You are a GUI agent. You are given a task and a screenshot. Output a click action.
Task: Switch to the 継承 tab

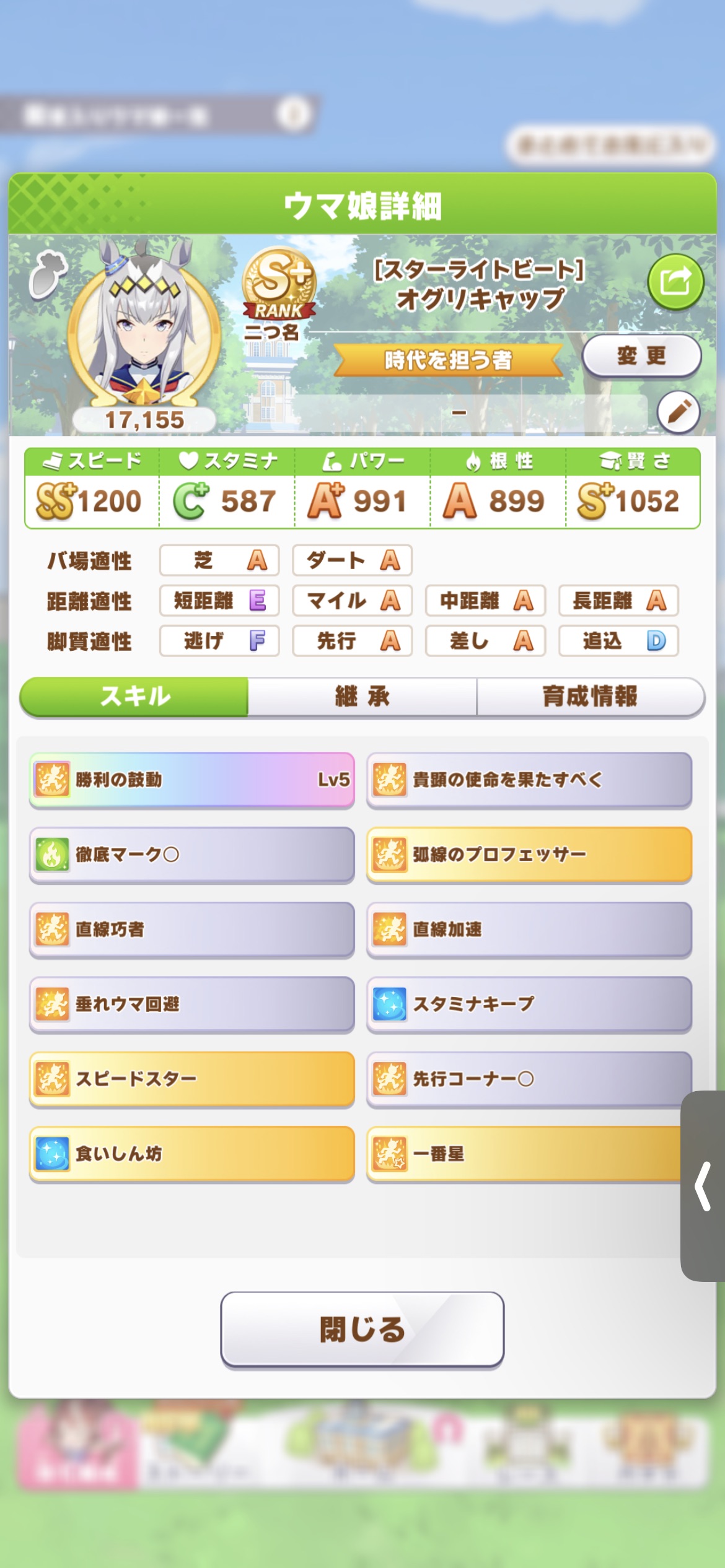click(x=362, y=697)
